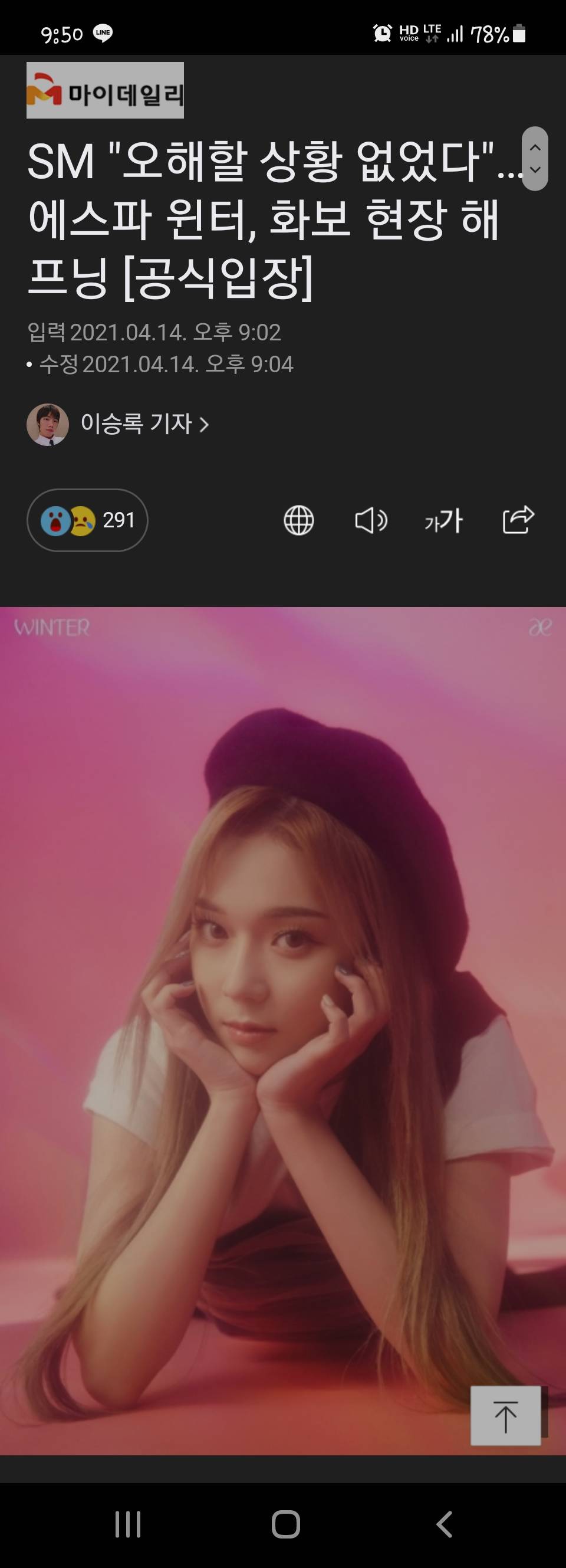
Task: Open the 마이데일리 publisher page
Action: tap(105, 90)
